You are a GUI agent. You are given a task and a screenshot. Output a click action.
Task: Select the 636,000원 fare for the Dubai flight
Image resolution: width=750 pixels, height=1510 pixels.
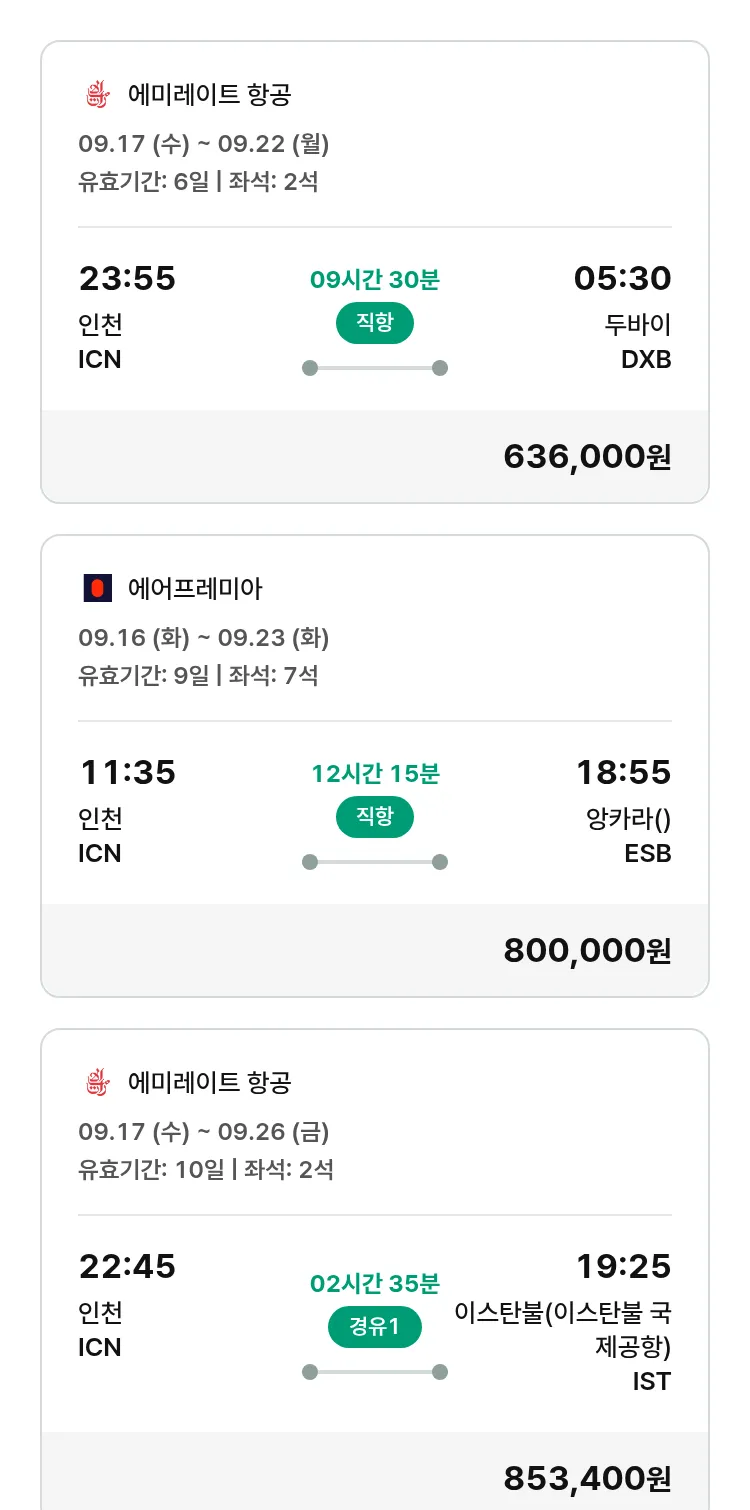coord(588,456)
